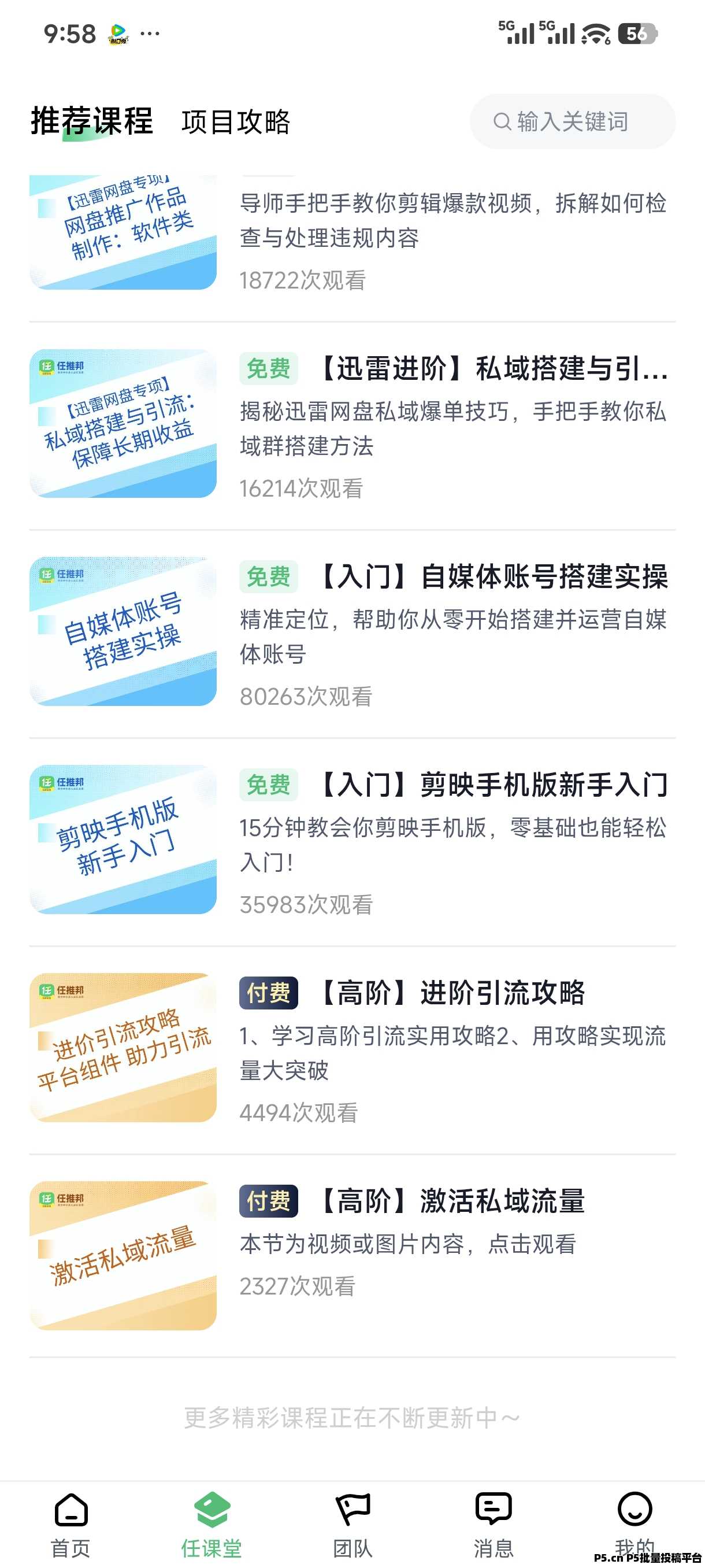Click the magnifier icon in the search bar
Screen dimensions: 705x1568
coord(503,121)
